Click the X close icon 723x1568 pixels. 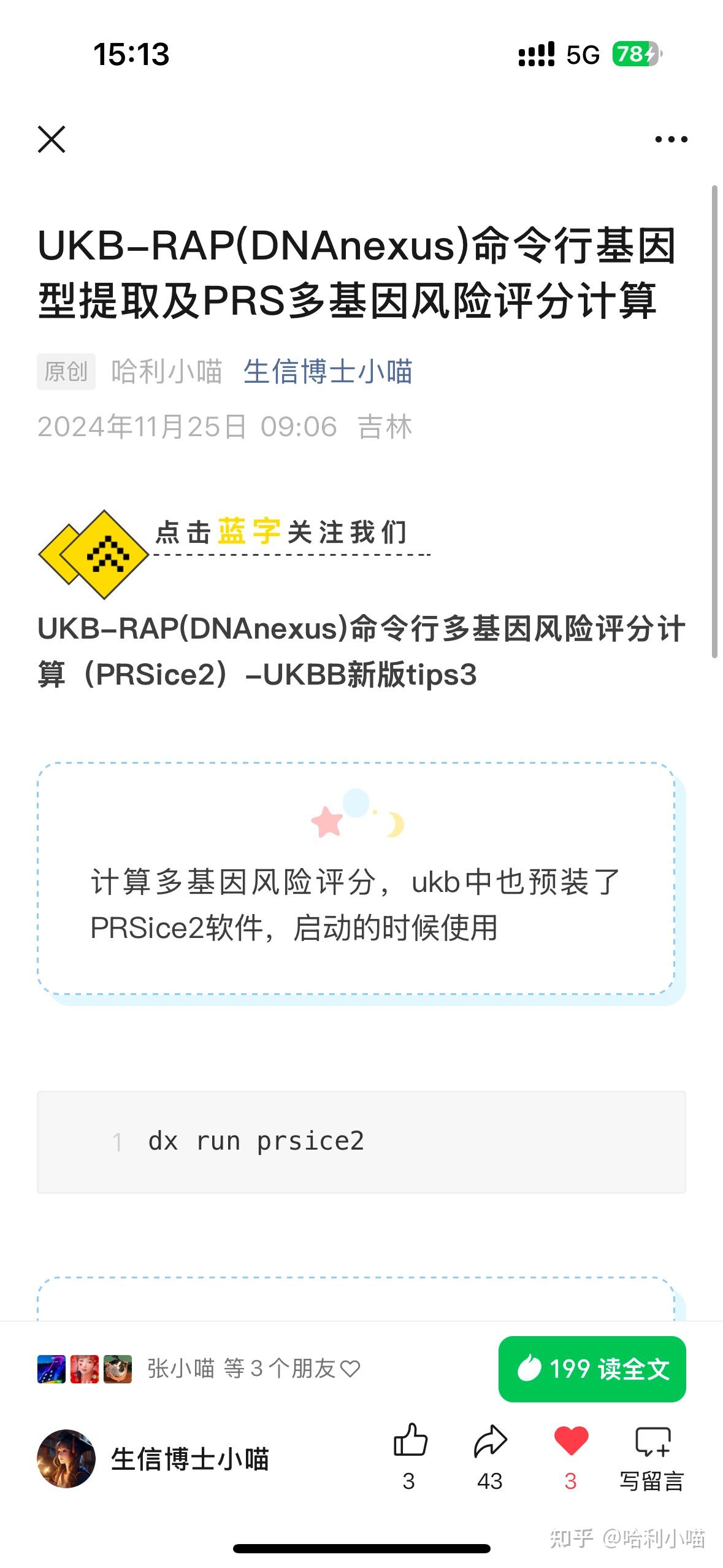[x=52, y=139]
